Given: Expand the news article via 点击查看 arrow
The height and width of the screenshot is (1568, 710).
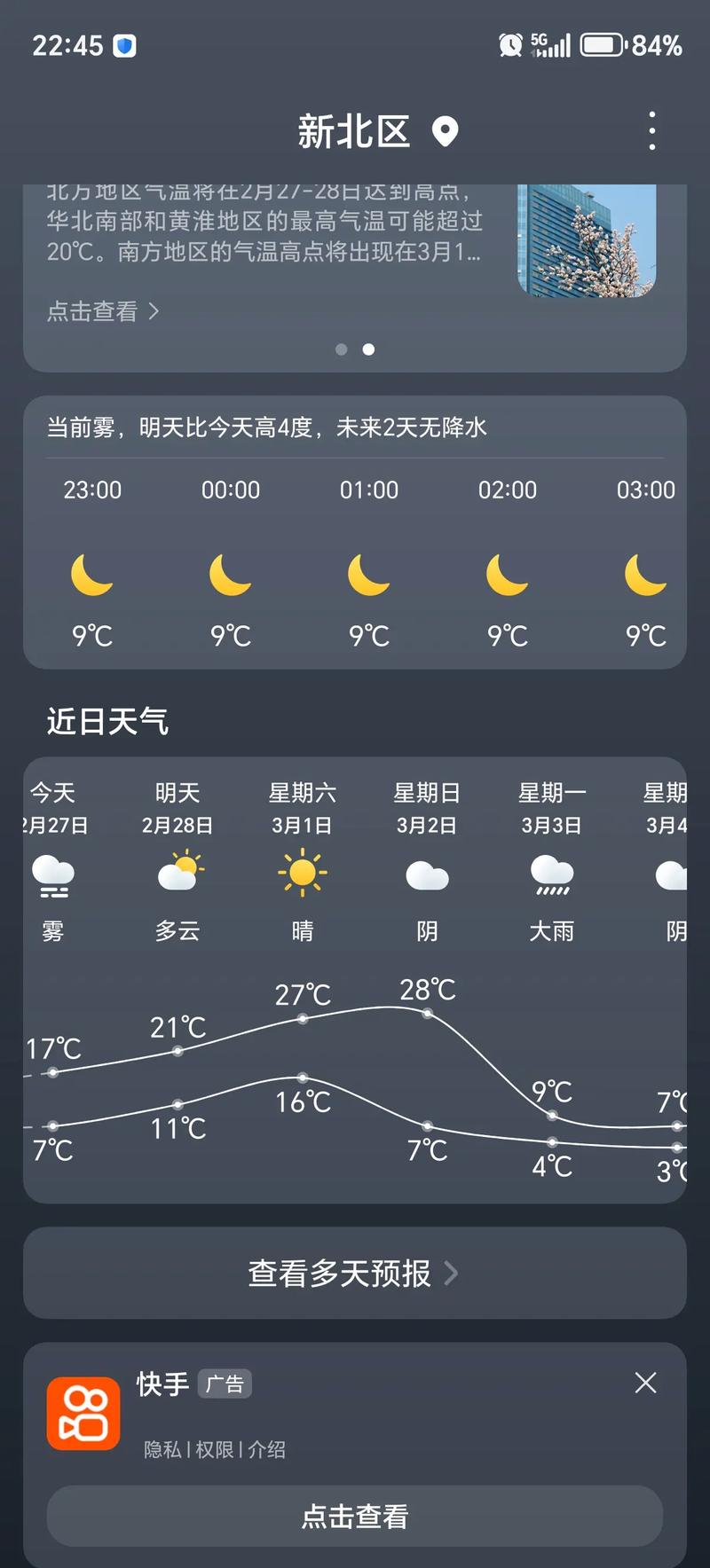Looking at the screenshot, I should (100, 312).
